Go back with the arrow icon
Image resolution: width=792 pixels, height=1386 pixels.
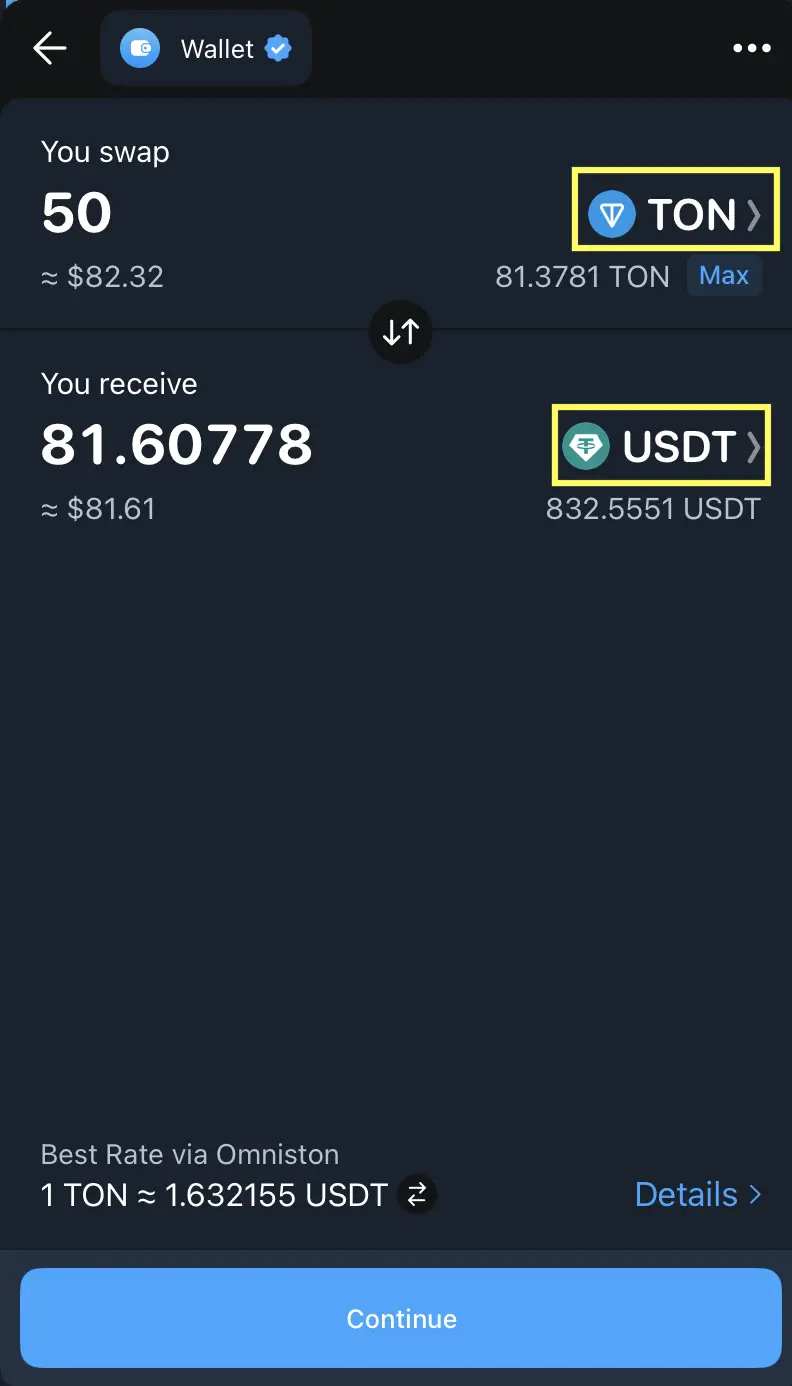click(49, 48)
